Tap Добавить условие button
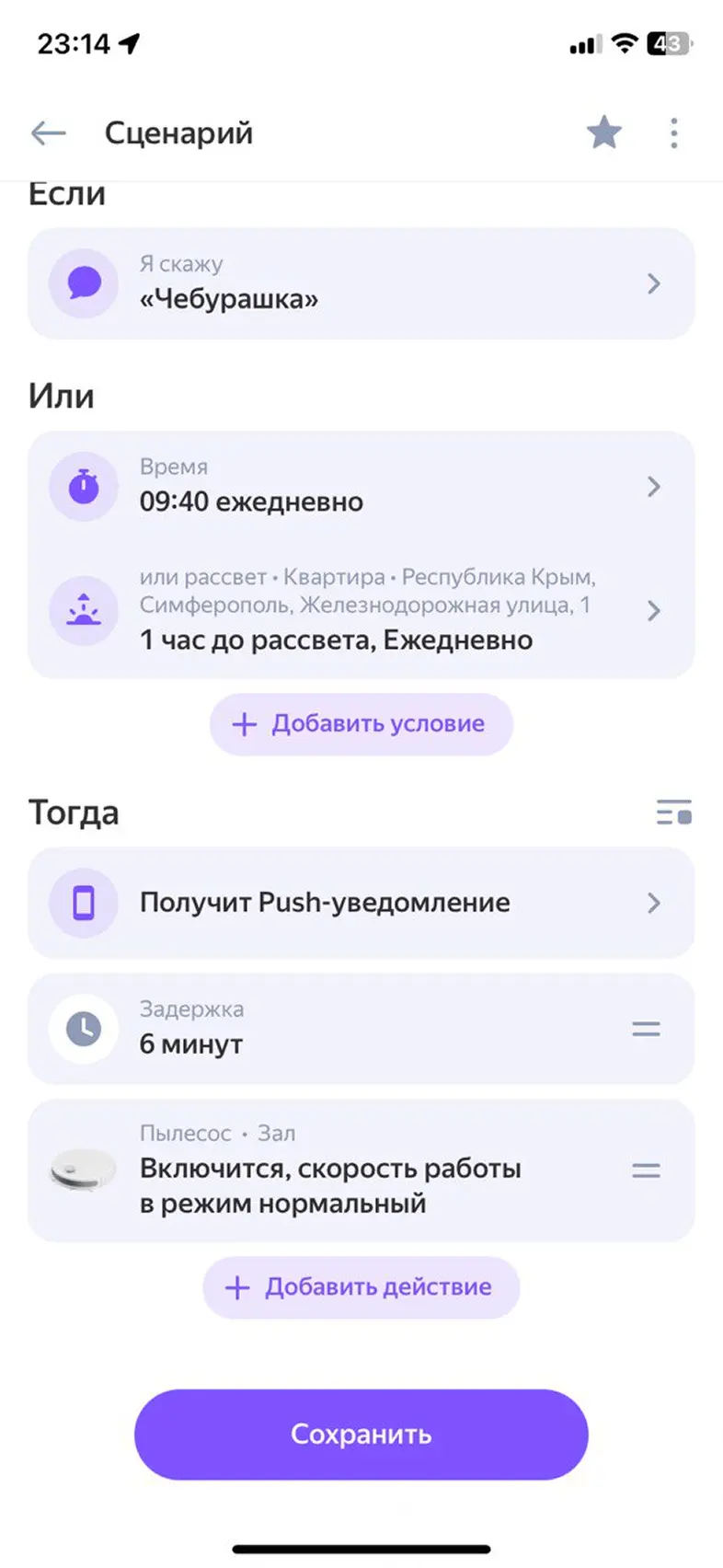Viewport: 723px width, 1568px height. tap(361, 724)
